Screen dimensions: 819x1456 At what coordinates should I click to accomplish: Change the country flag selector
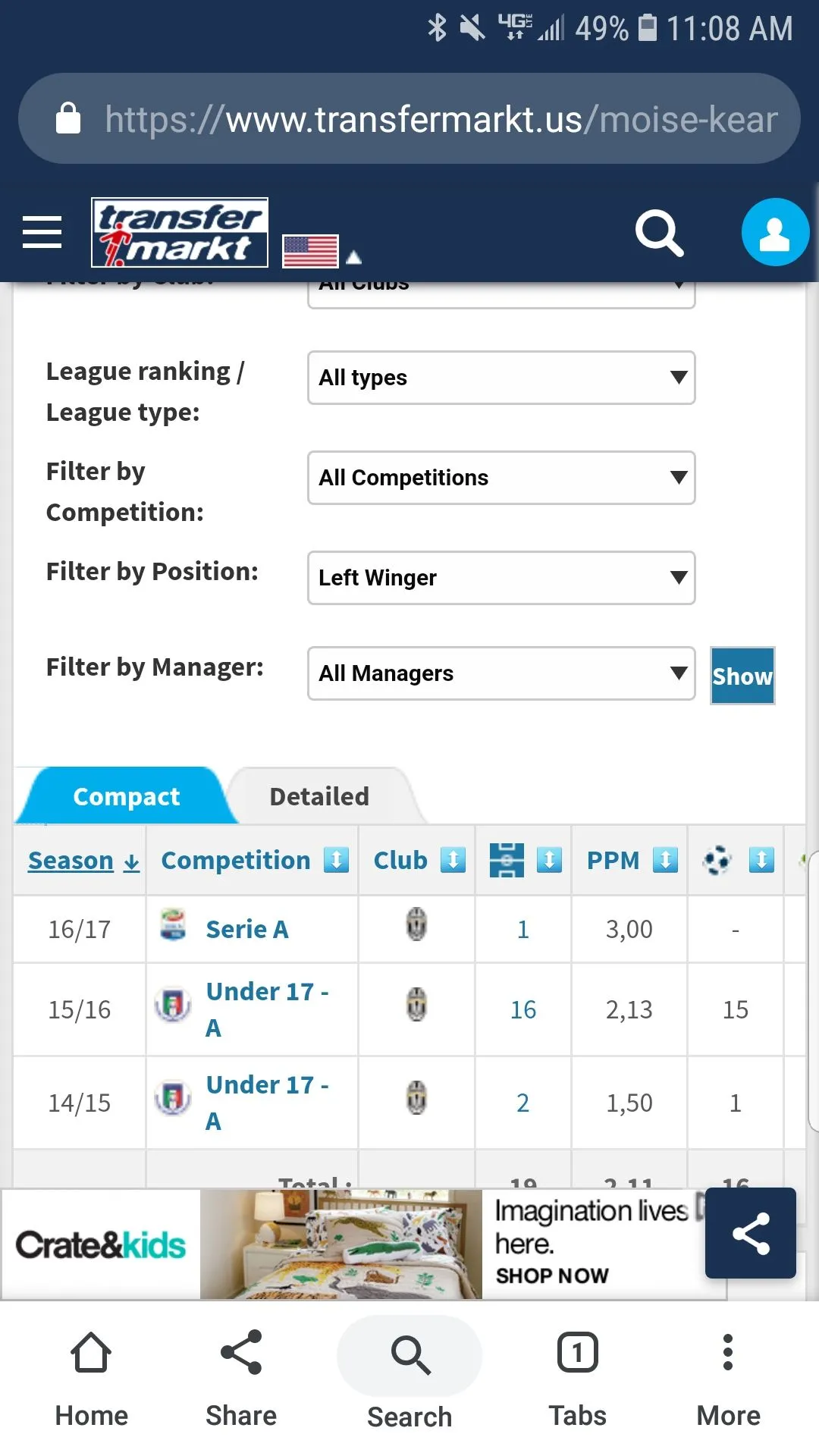click(x=322, y=252)
